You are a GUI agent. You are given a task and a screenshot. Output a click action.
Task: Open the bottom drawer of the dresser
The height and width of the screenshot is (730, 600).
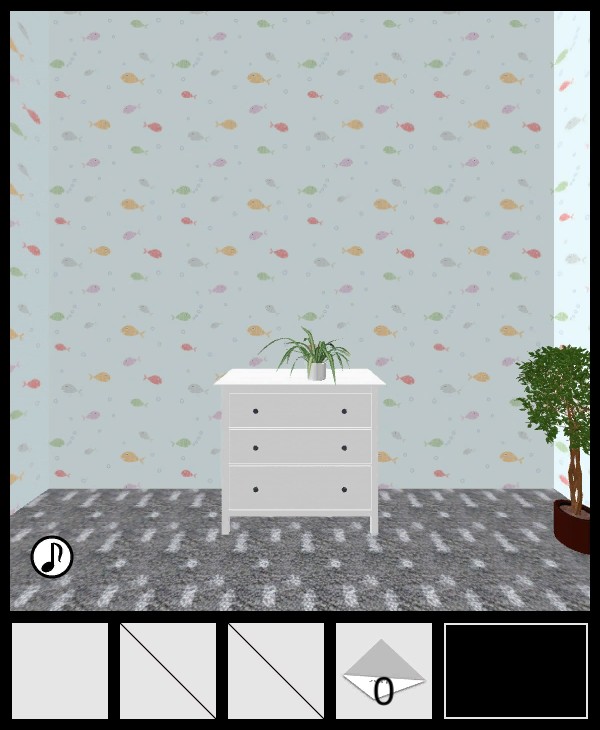[299, 488]
